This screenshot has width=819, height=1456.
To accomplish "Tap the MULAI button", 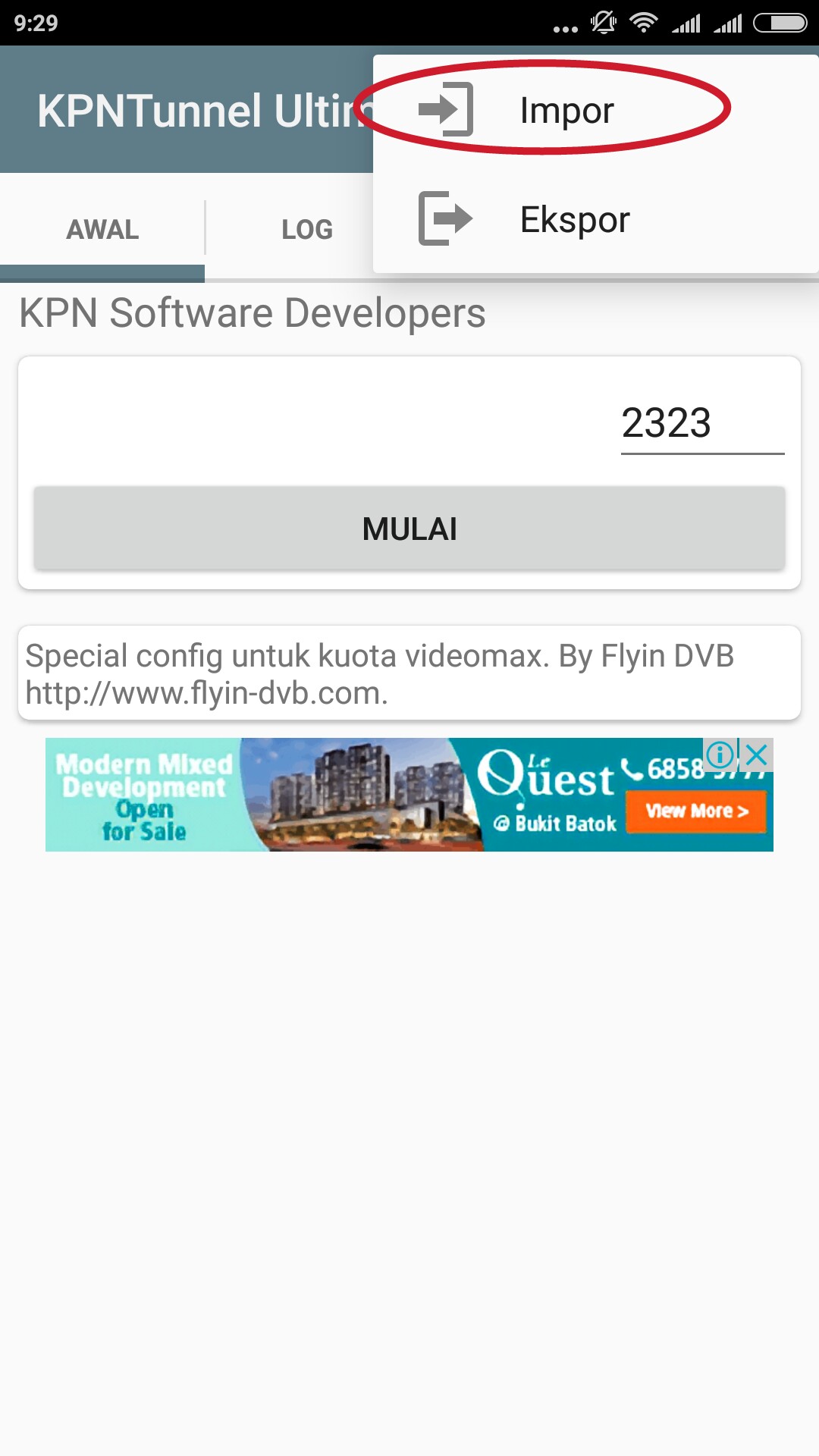I will coord(409,529).
